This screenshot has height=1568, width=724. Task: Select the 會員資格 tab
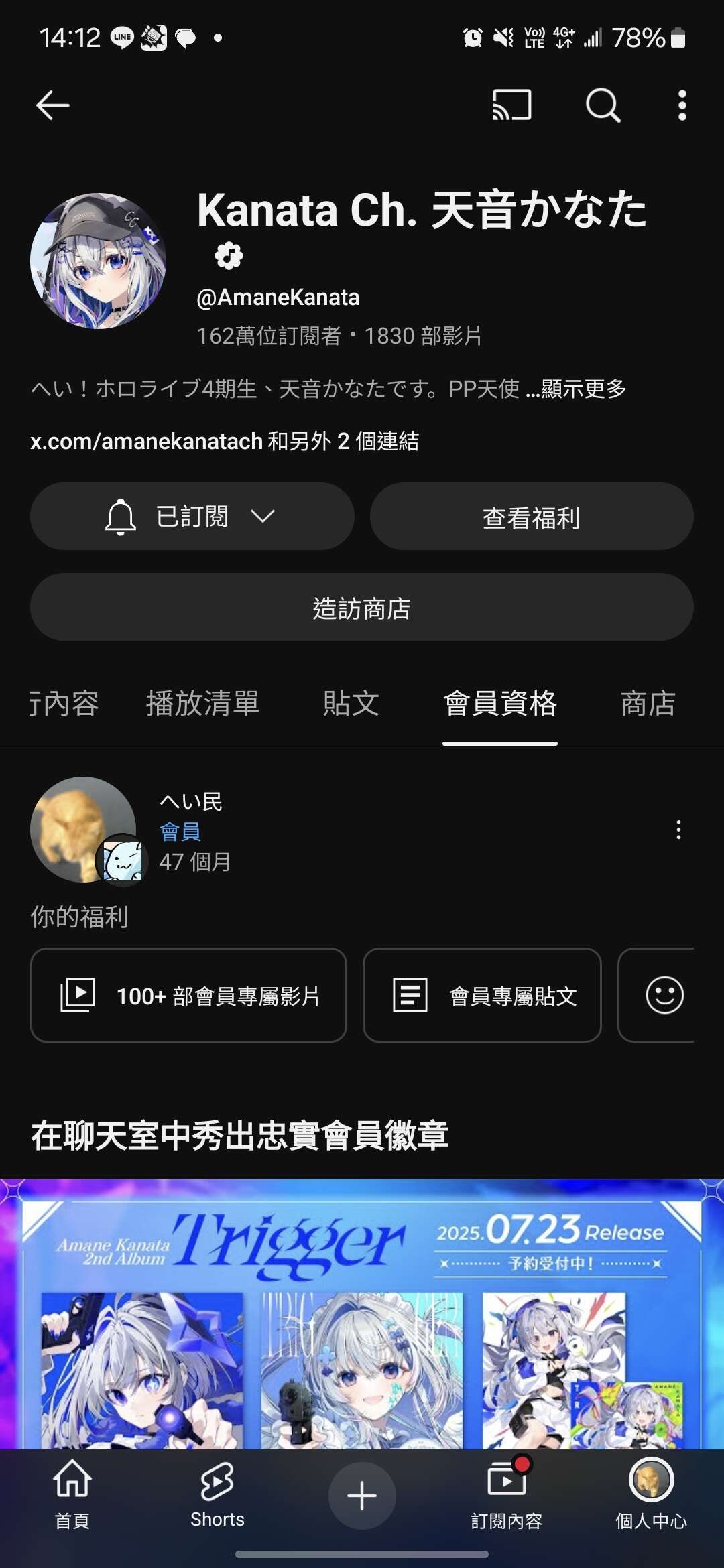[500, 704]
